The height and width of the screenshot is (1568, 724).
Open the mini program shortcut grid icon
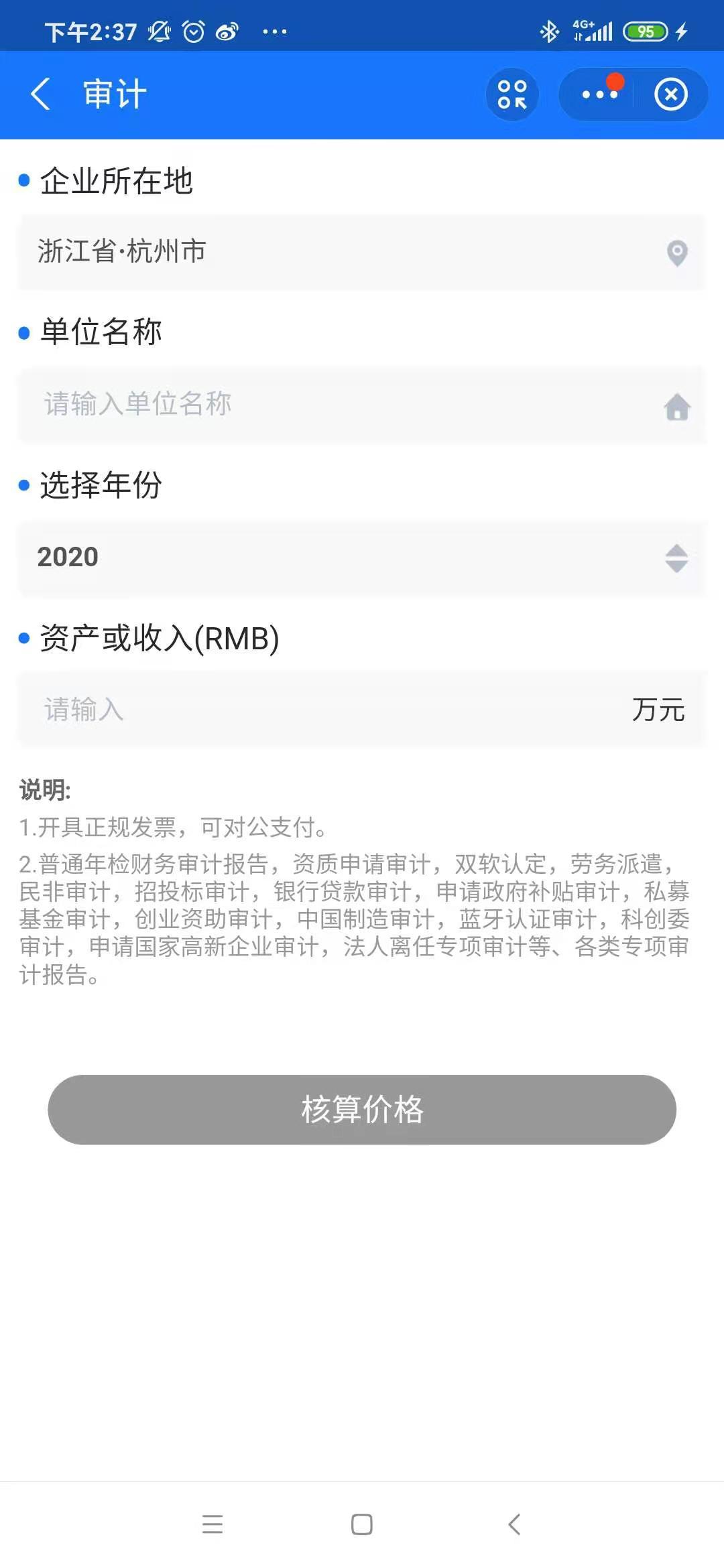click(512, 94)
